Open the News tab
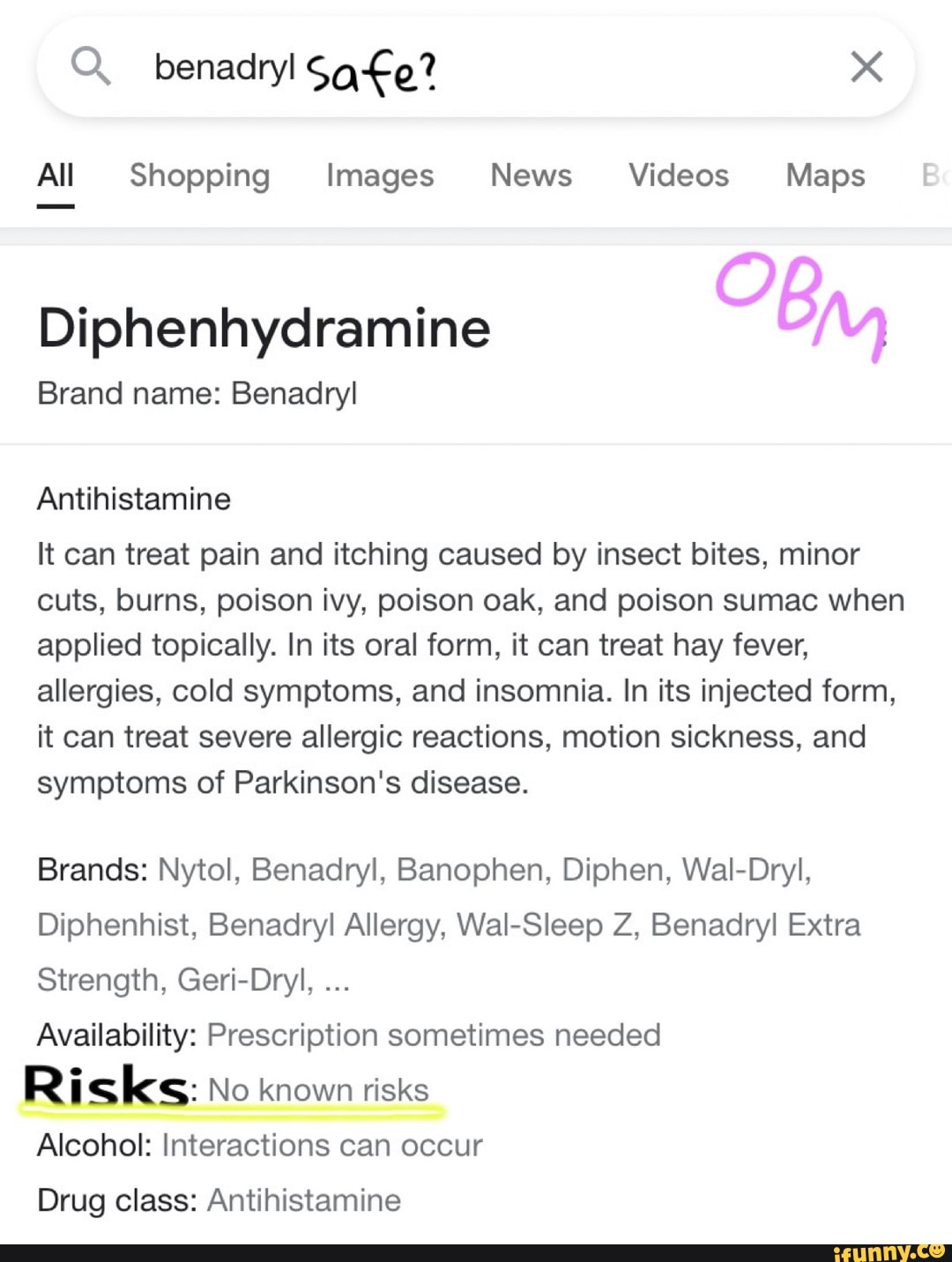The image size is (952, 1262). (530, 175)
